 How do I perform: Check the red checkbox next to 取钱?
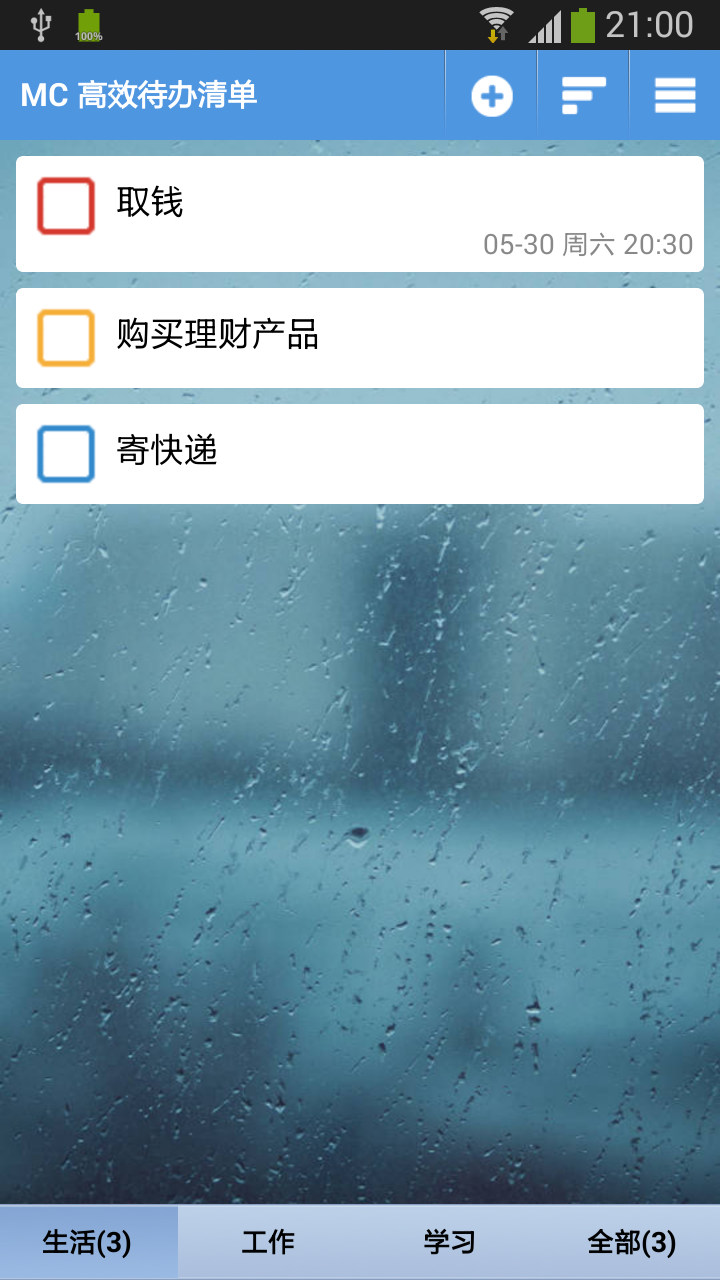[64, 206]
